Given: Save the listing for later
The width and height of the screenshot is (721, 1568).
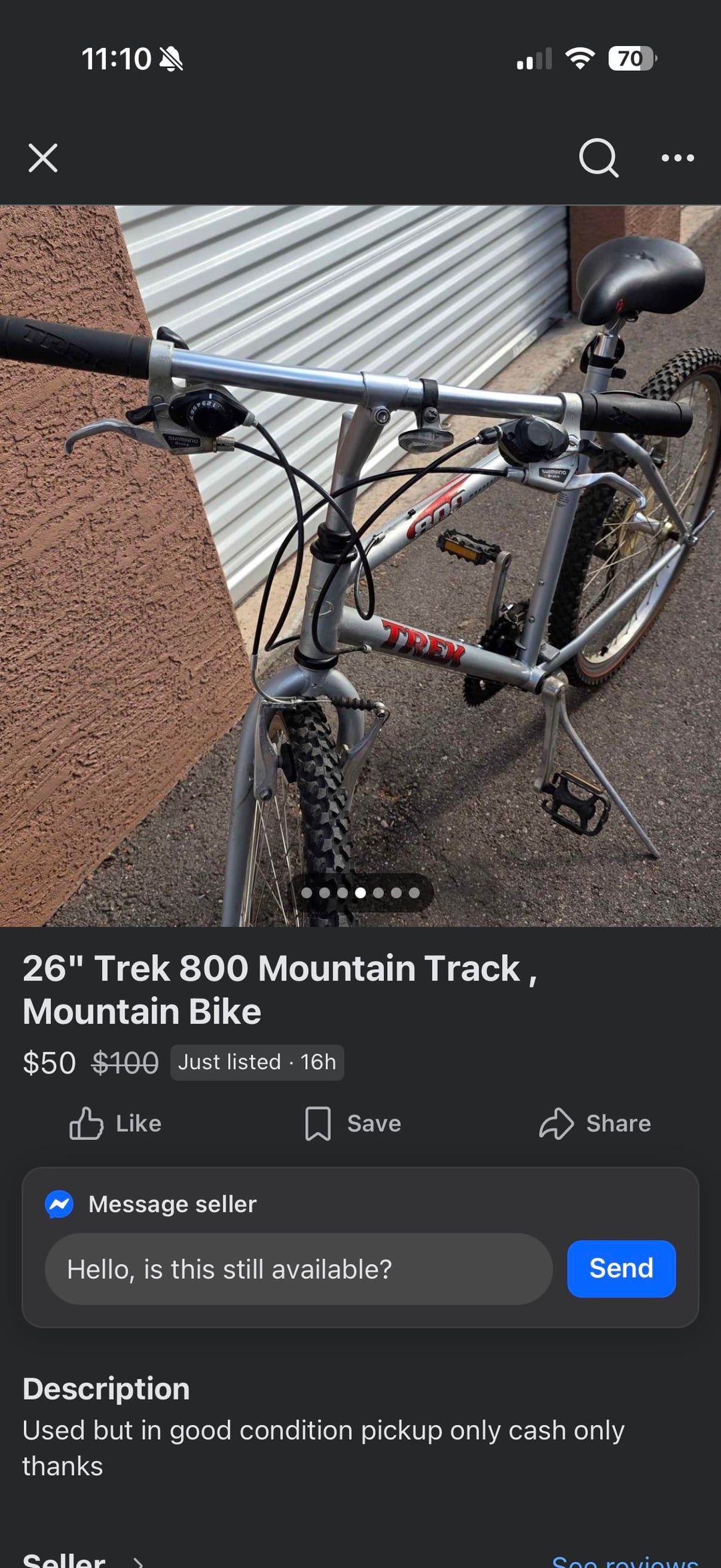Looking at the screenshot, I should pyautogui.click(x=353, y=1123).
